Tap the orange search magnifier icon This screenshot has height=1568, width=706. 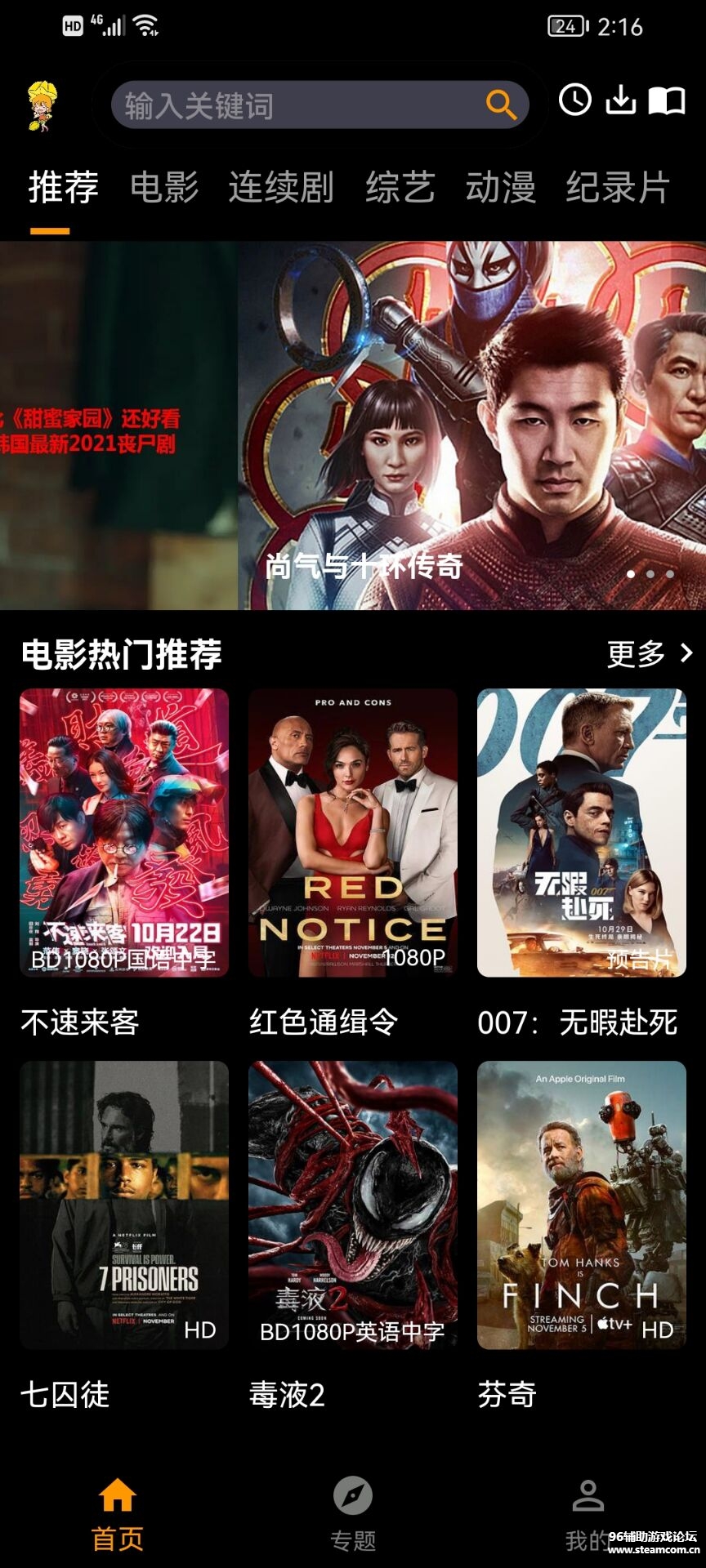[x=501, y=105]
